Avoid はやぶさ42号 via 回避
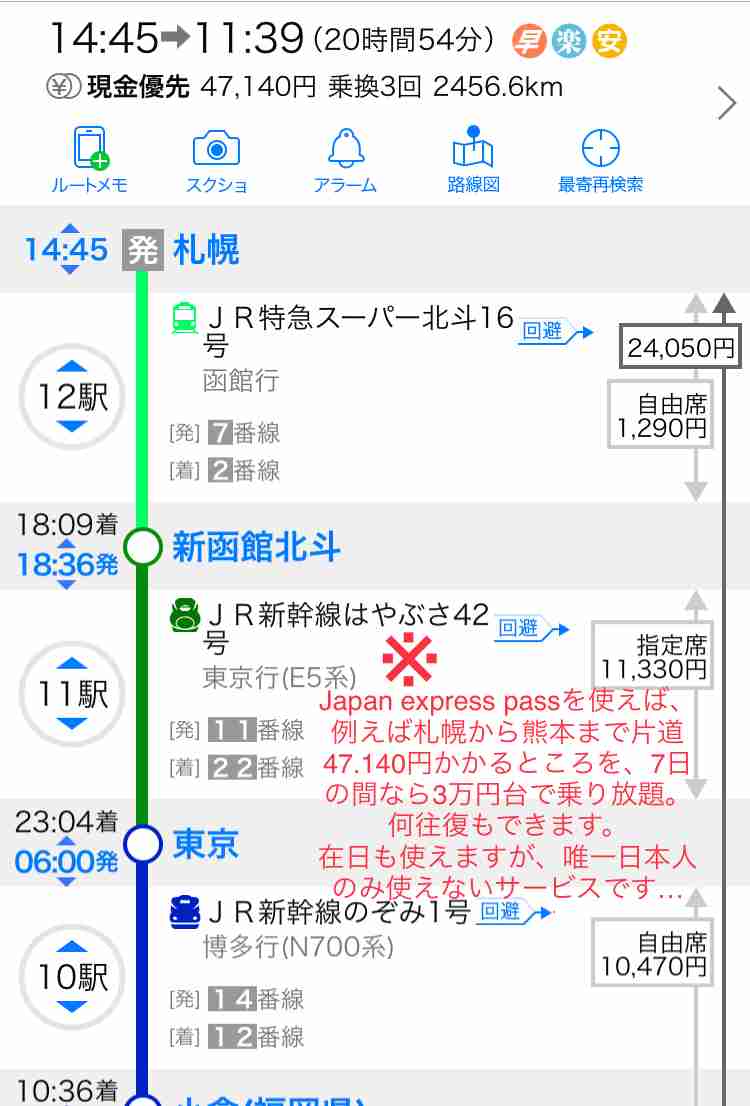The width and height of the screenshot is (750, 1106). 532,628
